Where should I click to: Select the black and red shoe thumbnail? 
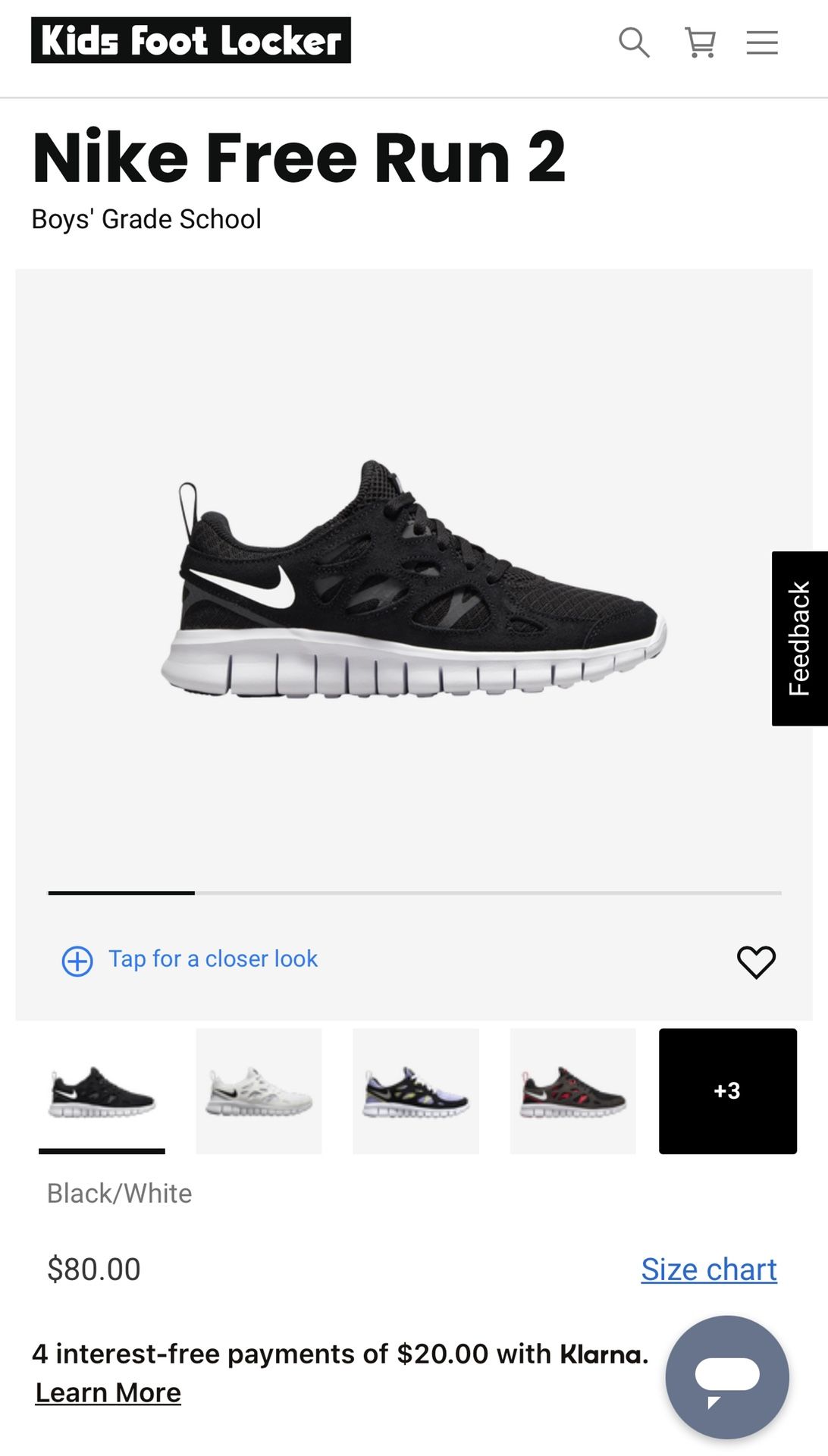572,1091
